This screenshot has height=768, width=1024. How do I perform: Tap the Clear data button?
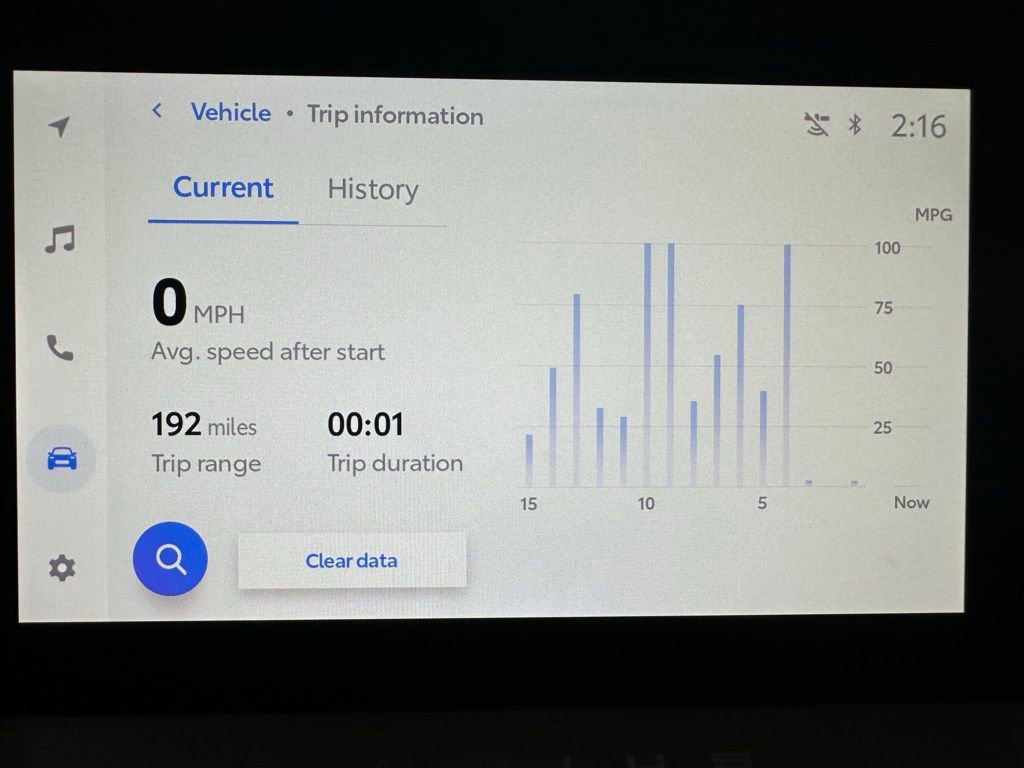pos(352,561)
